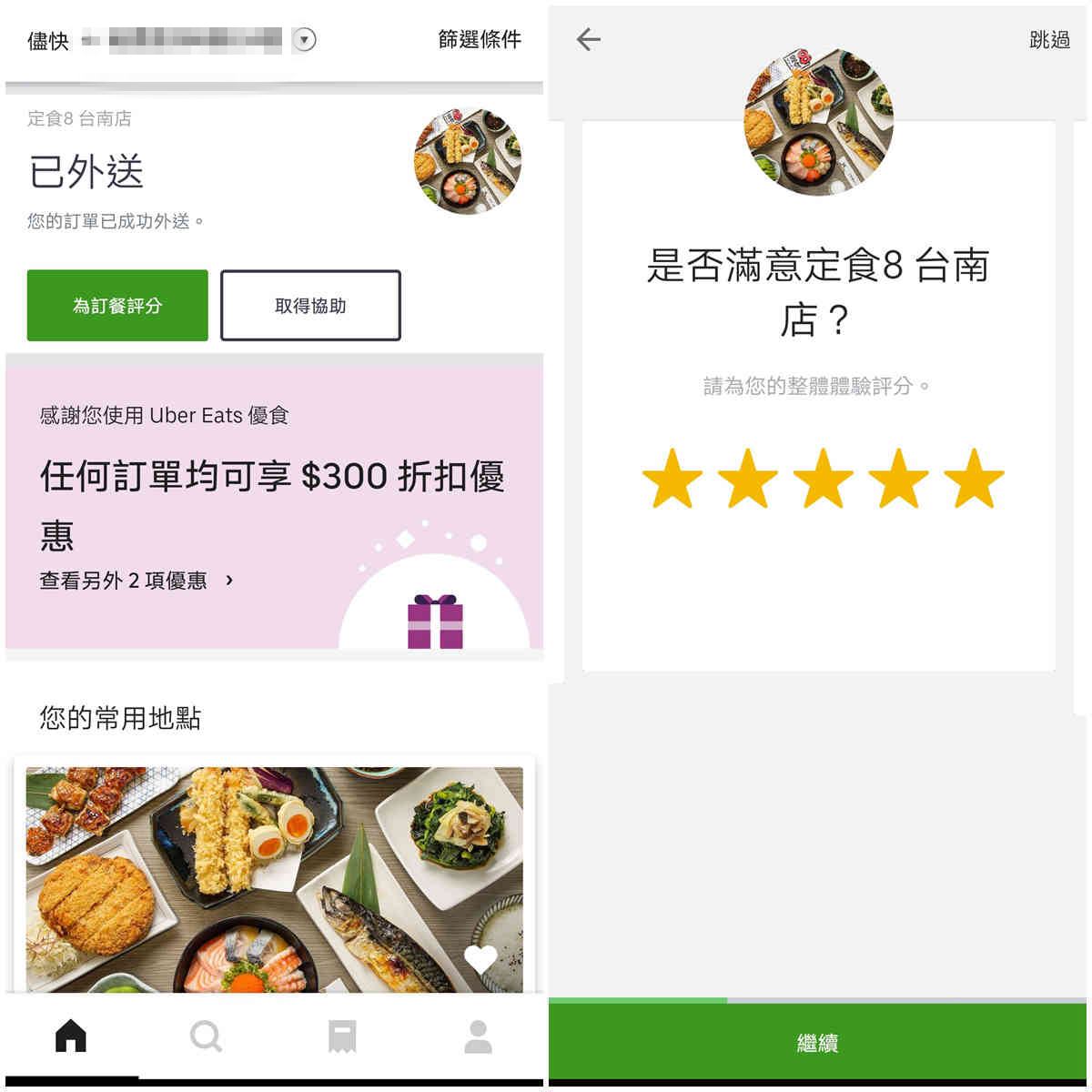Tap 為訂餐評分 to rate the order
The width and height of the screenshot is (1092, 1092).
pyautogui.click(x=117, y=306)
